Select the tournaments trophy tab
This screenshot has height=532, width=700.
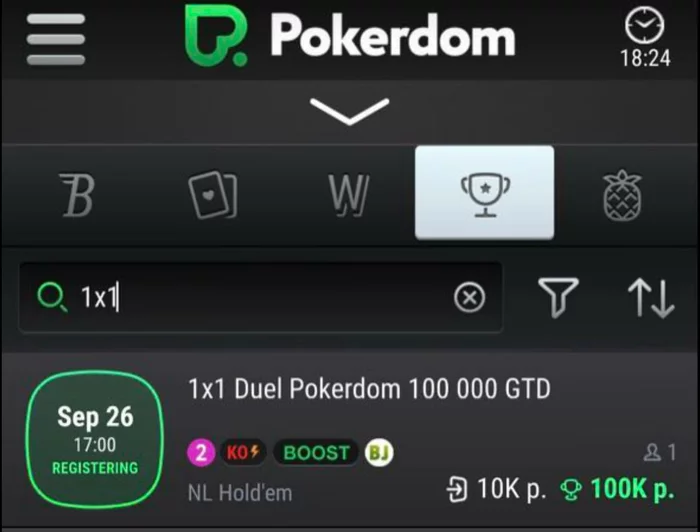tap(484, 193)
